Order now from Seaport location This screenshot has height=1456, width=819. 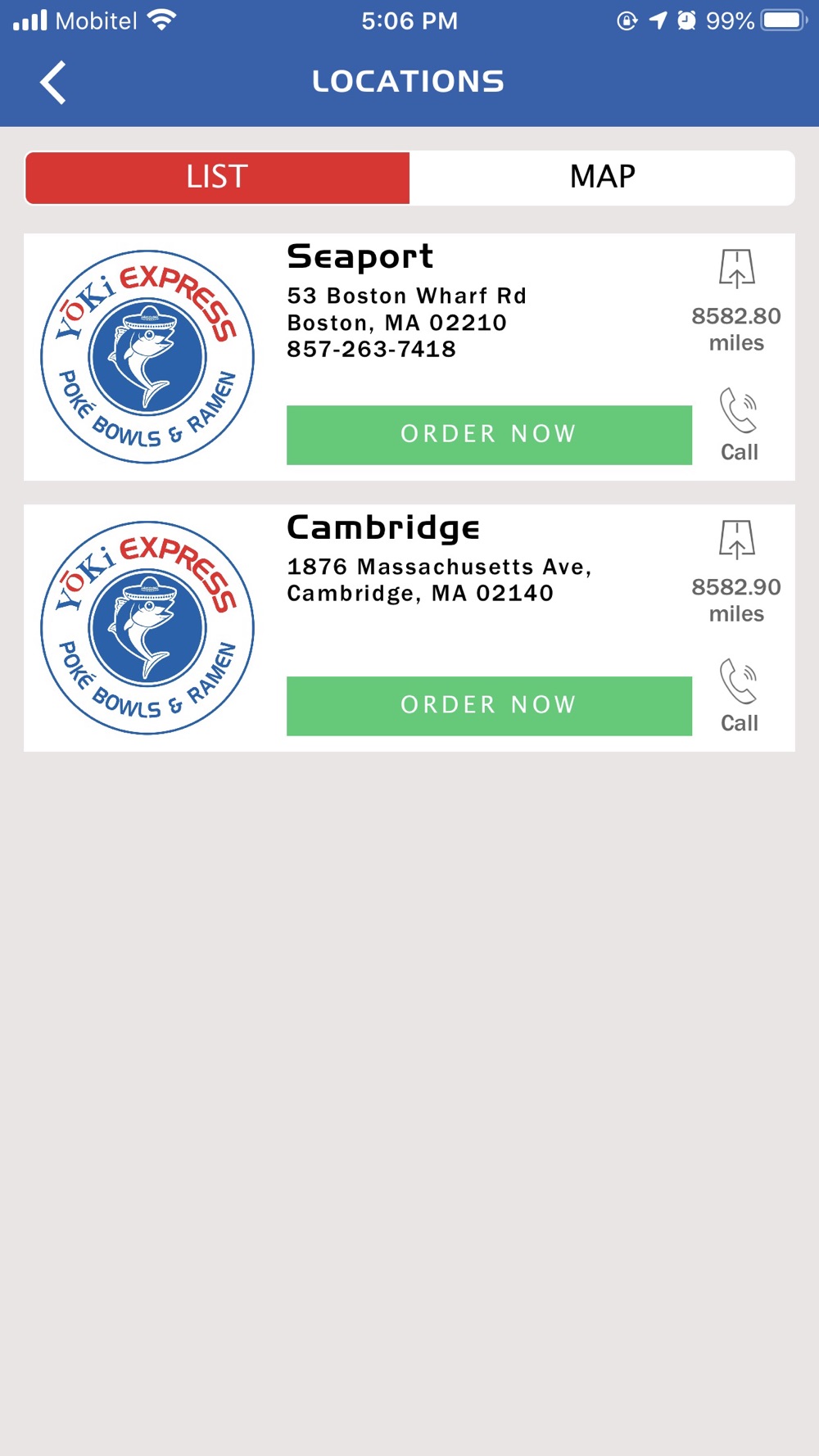click(489, 434)
